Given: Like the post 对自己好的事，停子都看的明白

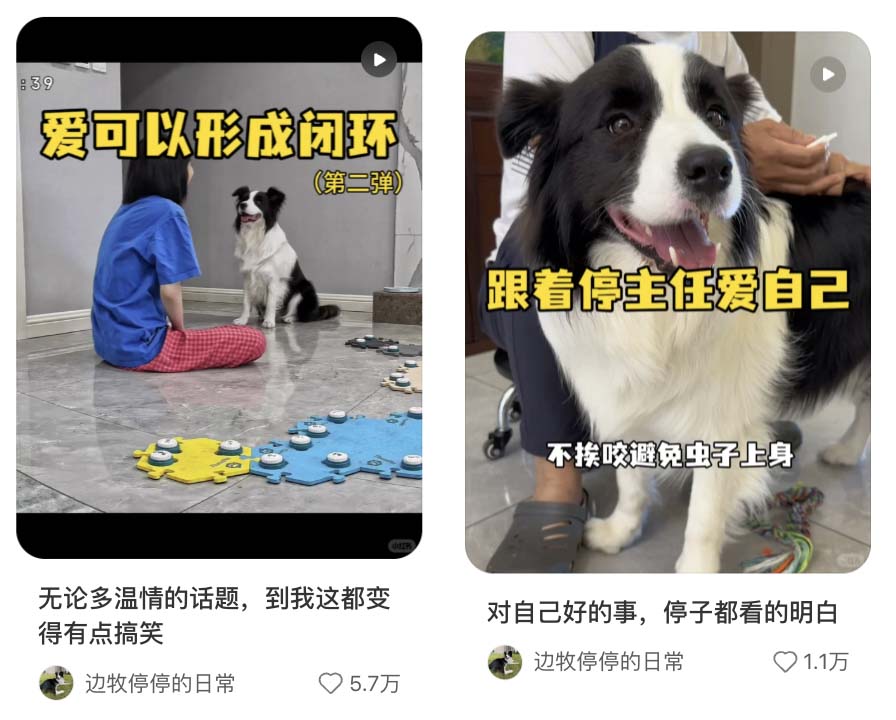Looking at the screenshot, I should click(786, 661).
